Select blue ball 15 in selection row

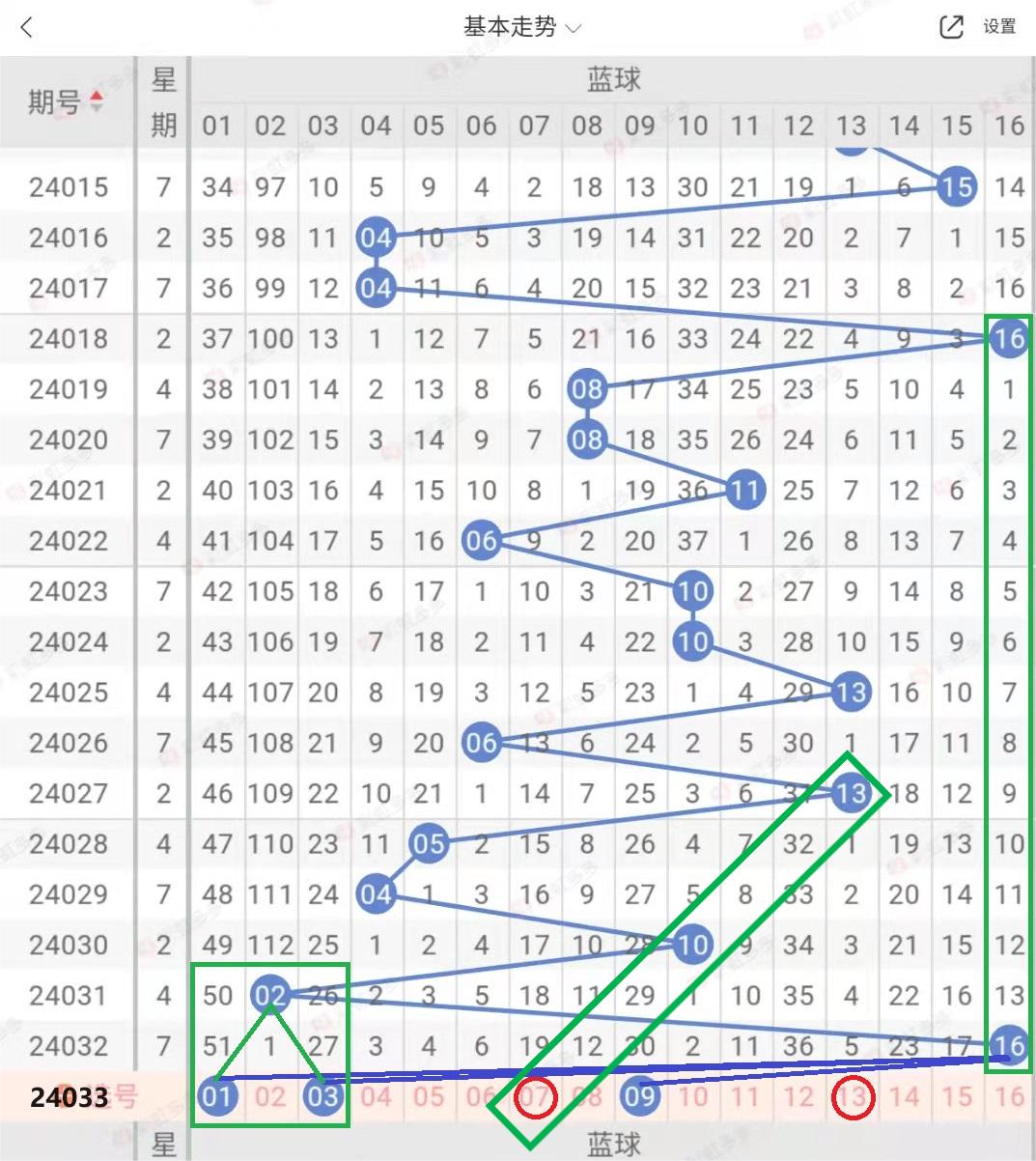tap(957, 1096)
